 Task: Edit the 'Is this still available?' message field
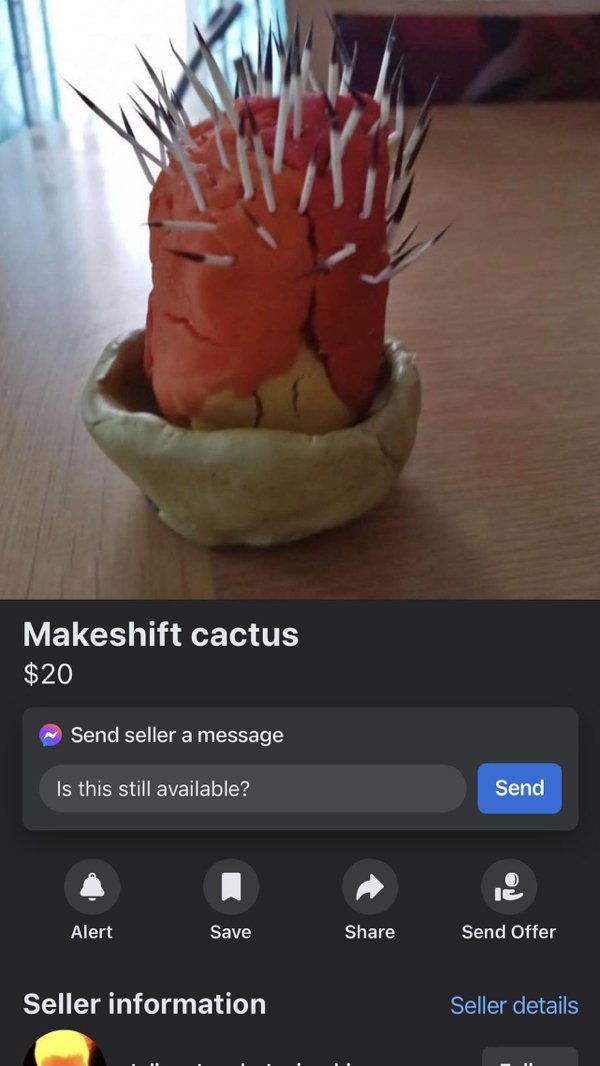pyautogui.click(x=252, y=788)
